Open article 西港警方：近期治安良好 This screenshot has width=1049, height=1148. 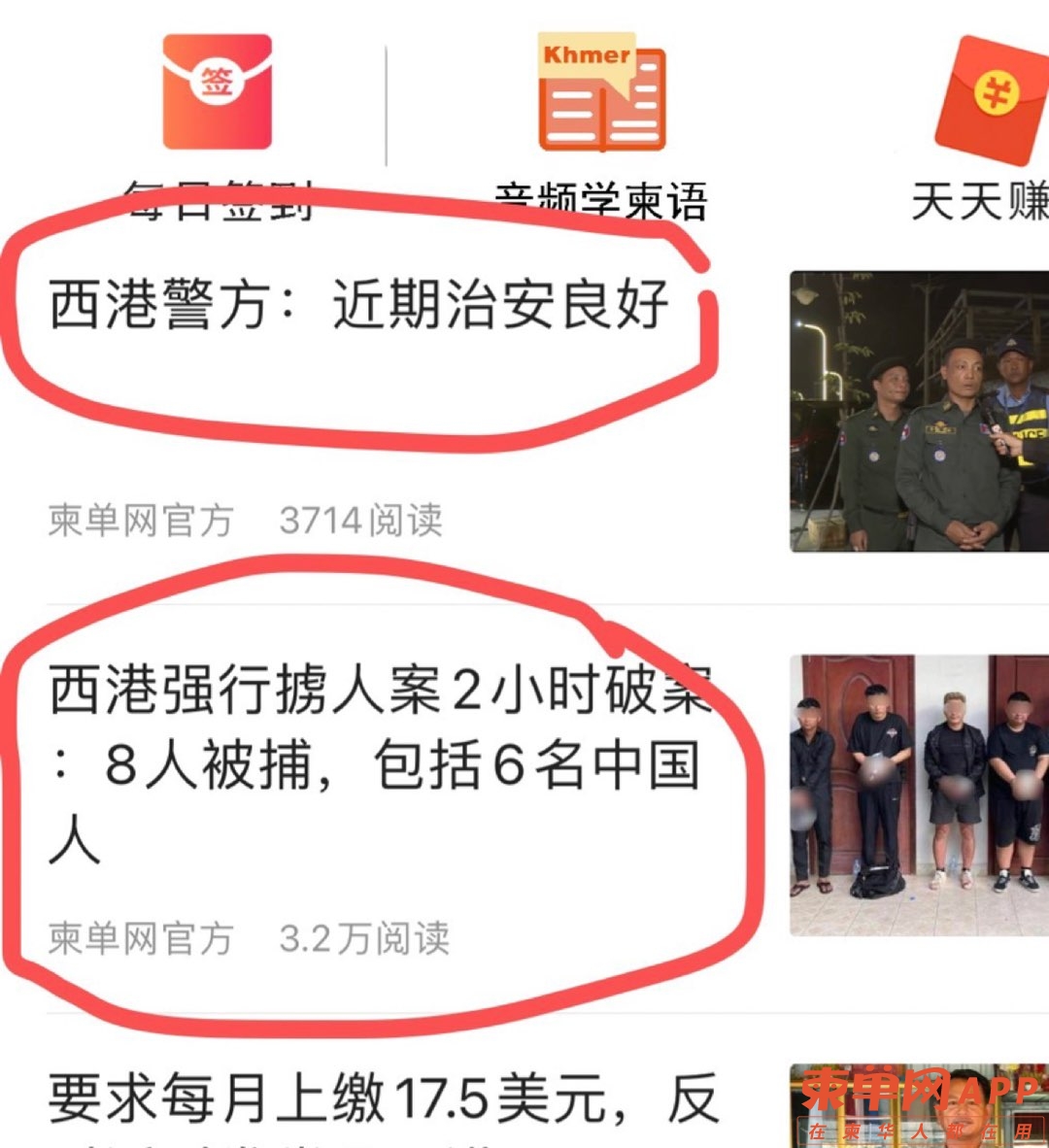358,305
